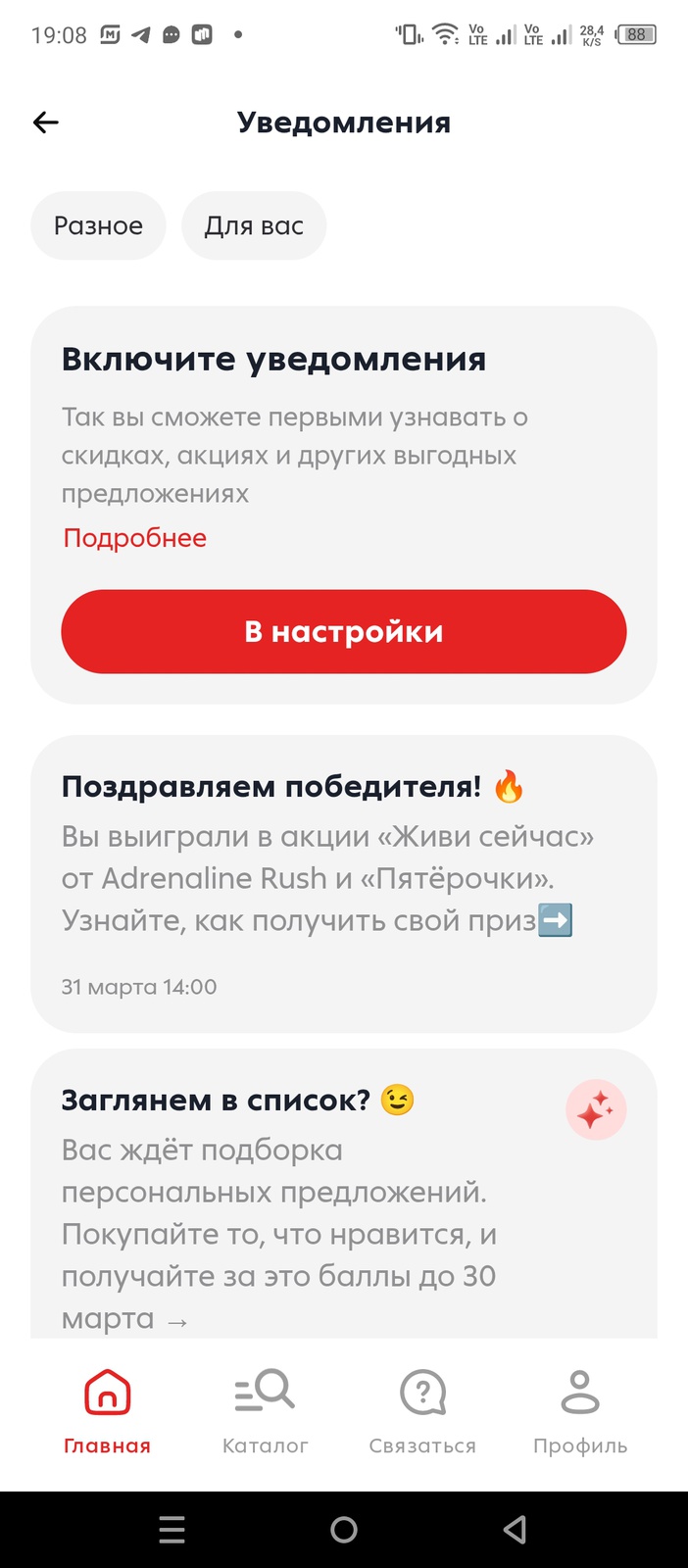
Task: Open the Связаться tab
Action: pyautogui.click(x=422, y=1410)
